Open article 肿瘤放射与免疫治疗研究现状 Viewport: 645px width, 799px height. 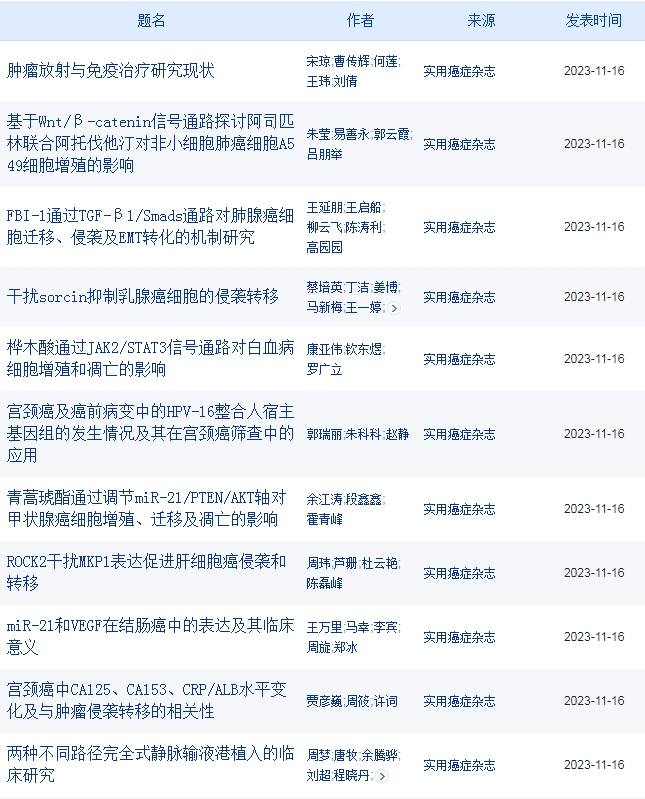click(110, 71)
